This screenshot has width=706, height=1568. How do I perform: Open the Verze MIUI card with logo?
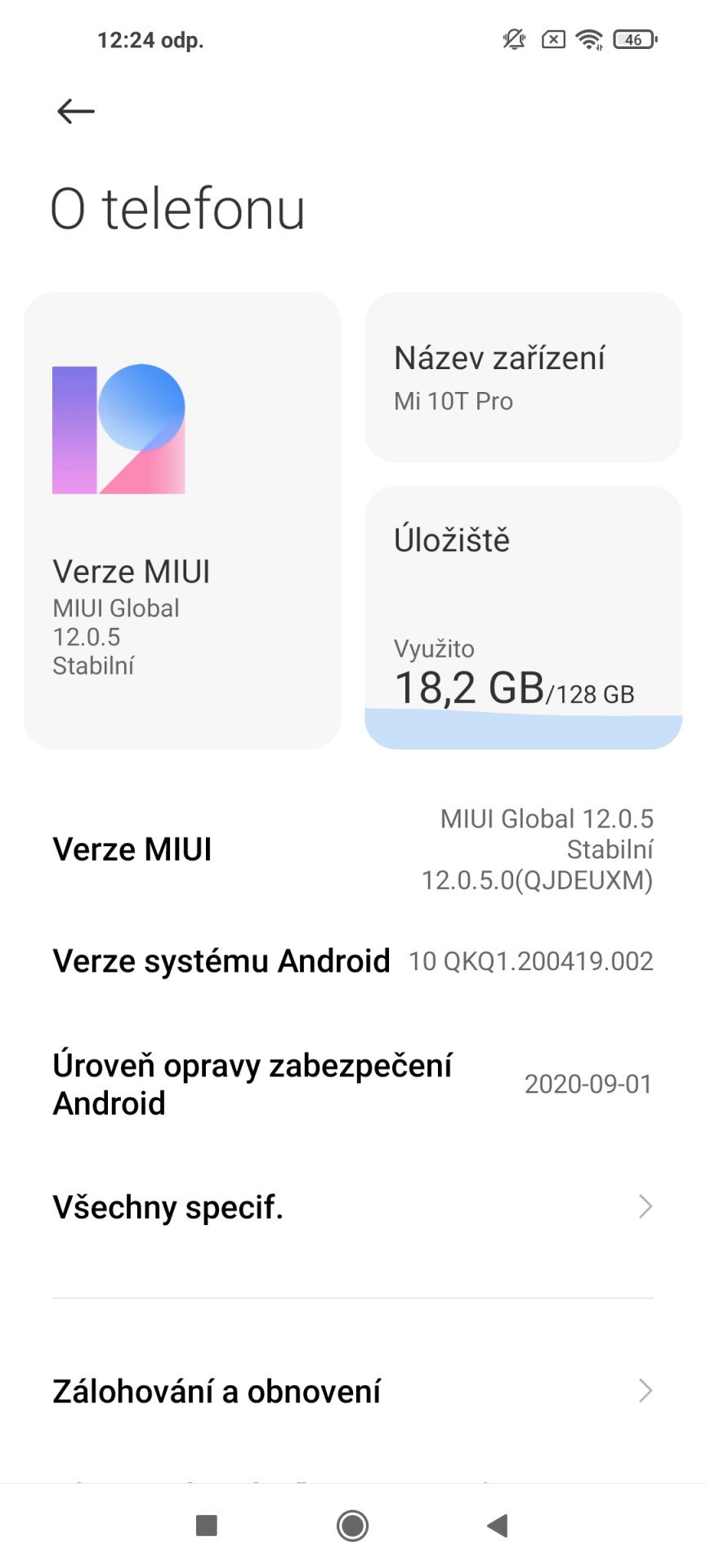pyautogui.click(x=182, y=520)
